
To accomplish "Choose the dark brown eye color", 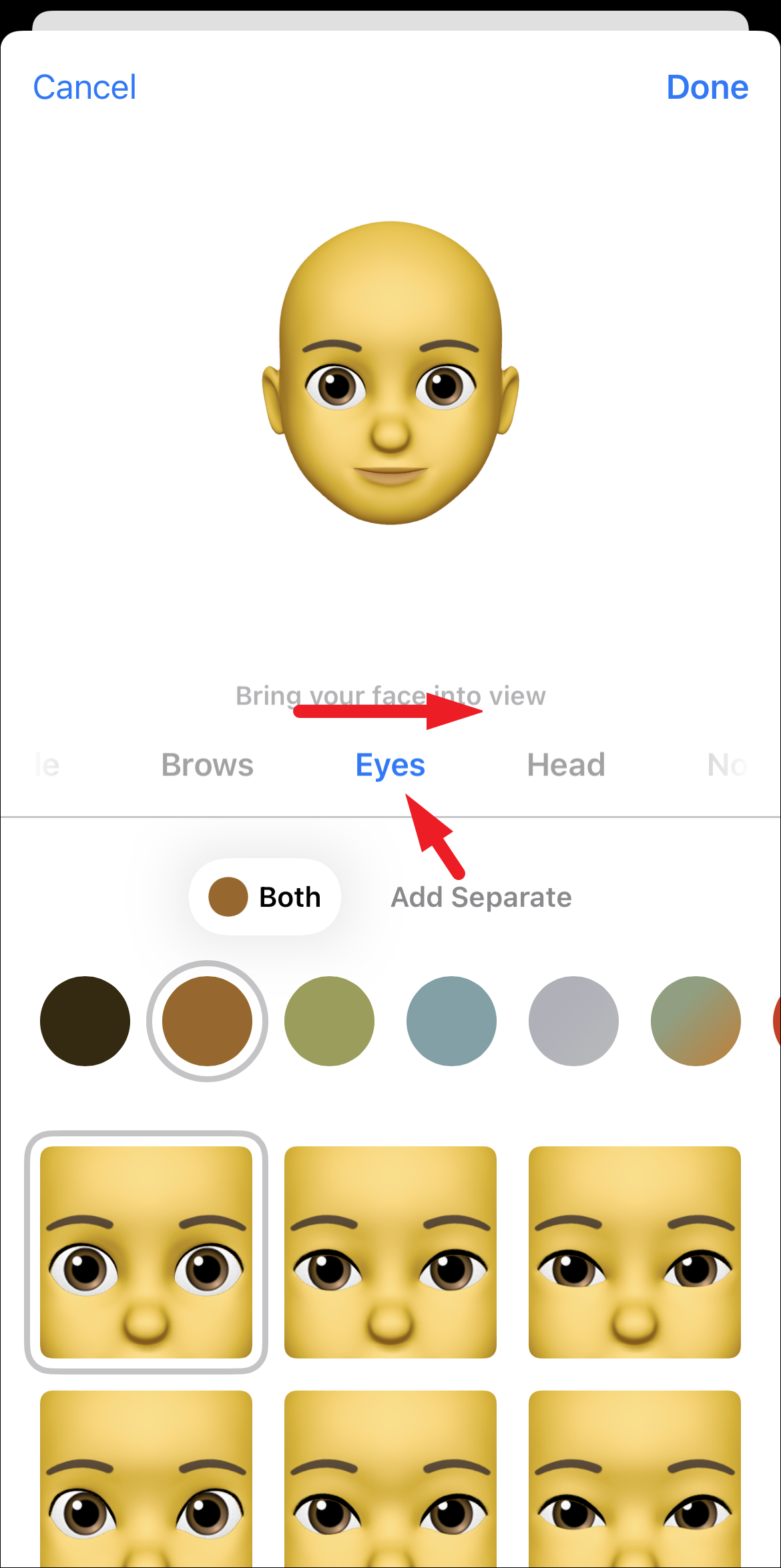I will coord(85,1021).
